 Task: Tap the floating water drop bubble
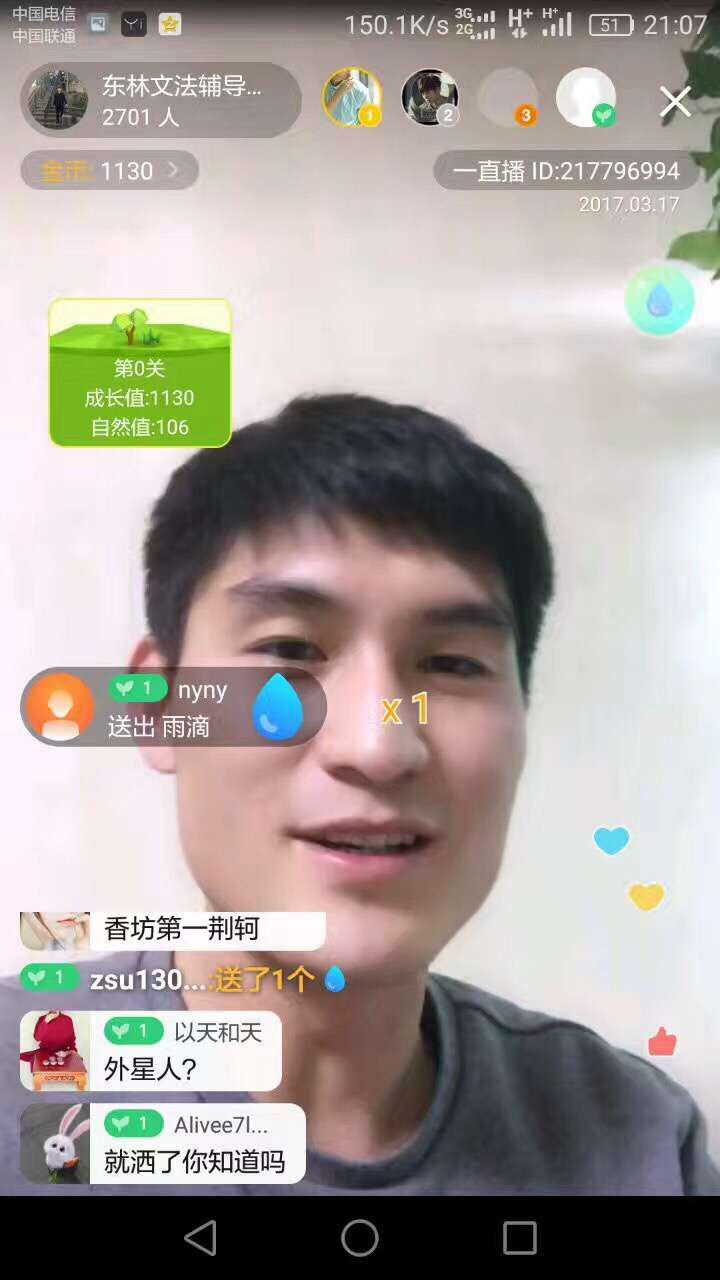(660, 300)
